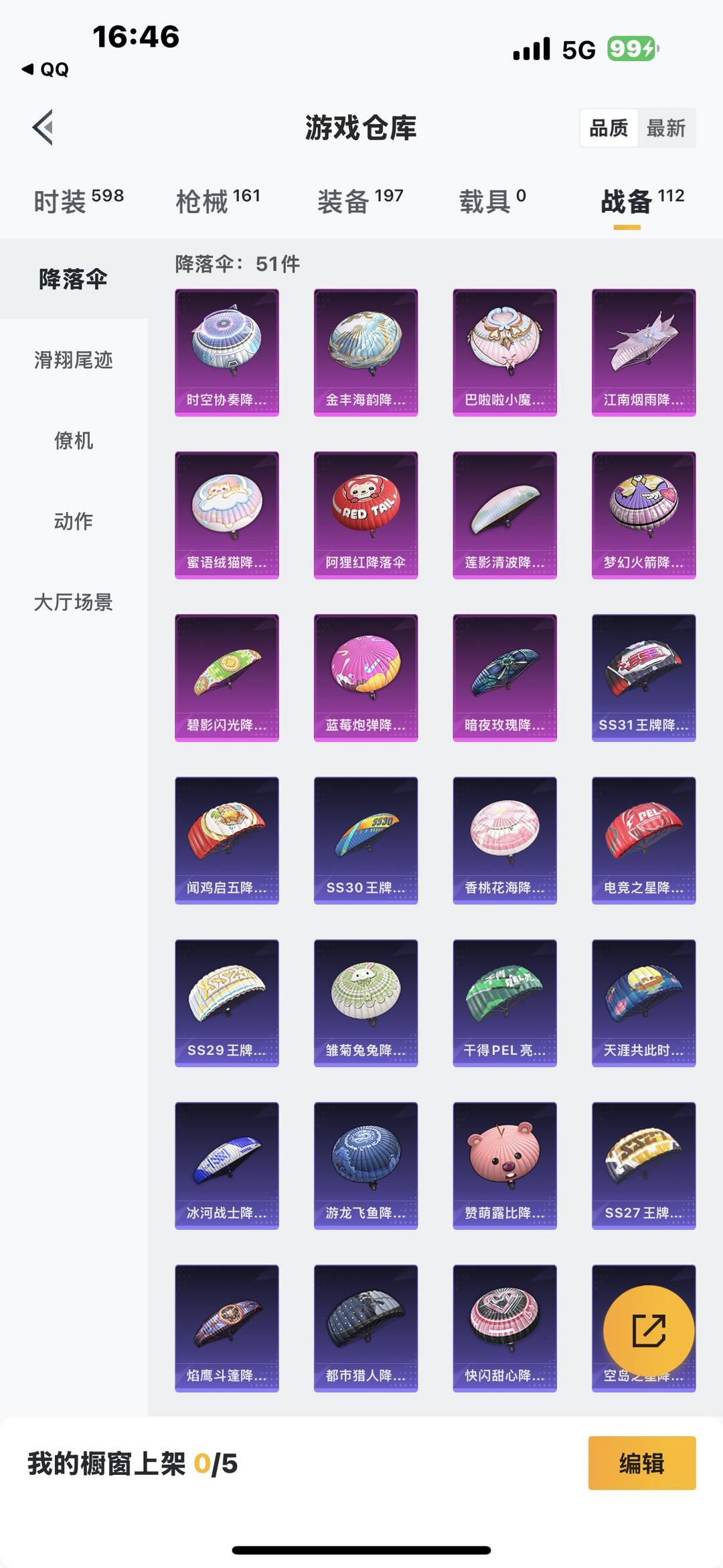Viewport: 723px width, 1568px height.
Task: Switch to the 装备 tab
Action: [x=360, y=200]
